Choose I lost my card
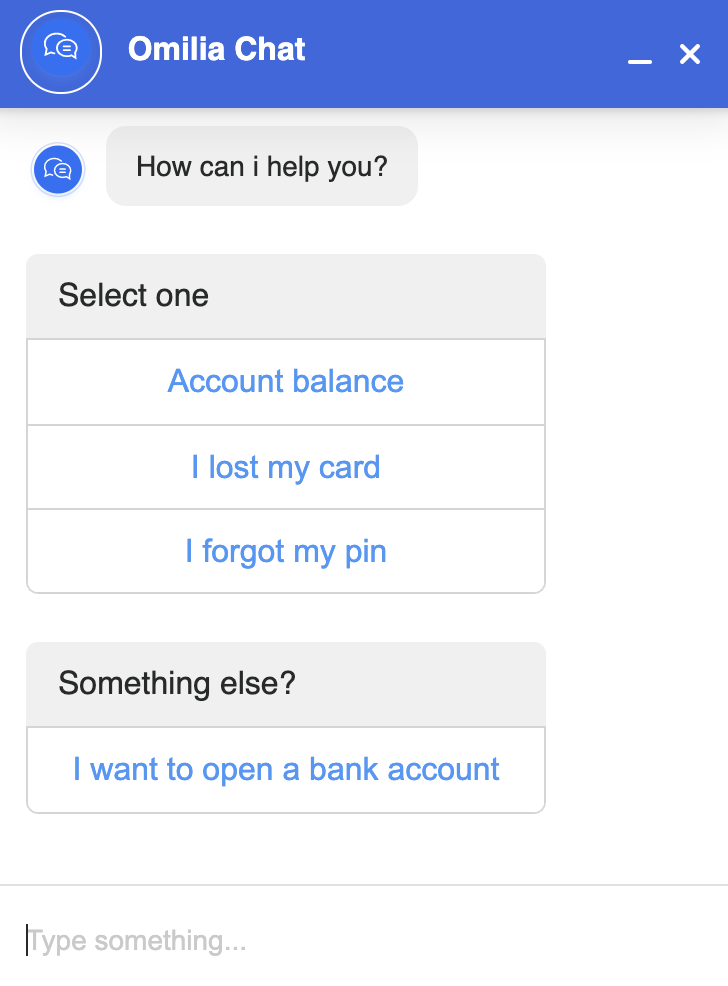 (x=286, y=467)
